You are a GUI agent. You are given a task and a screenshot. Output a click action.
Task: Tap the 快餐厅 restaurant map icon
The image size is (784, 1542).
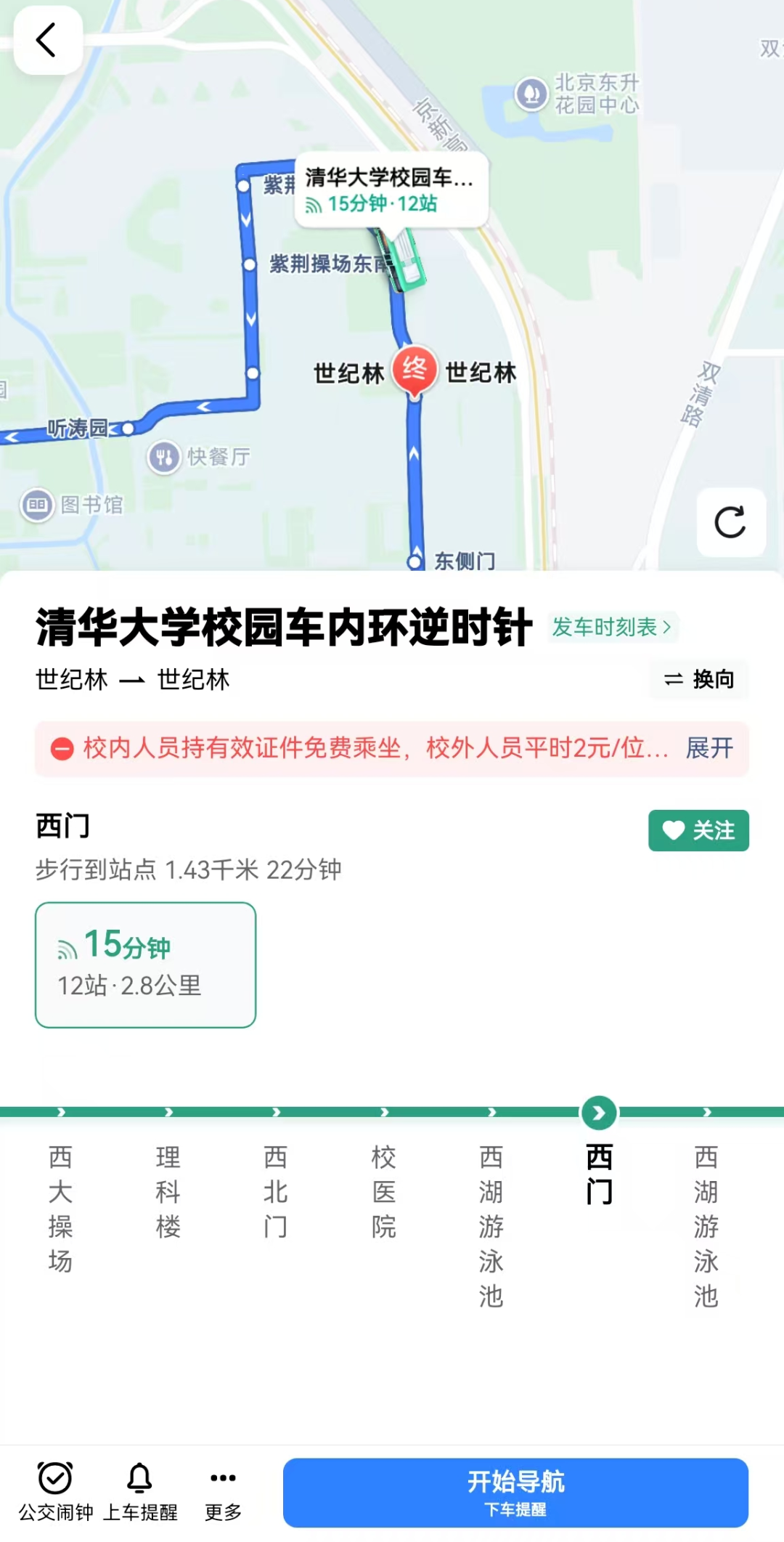[166, 456]
